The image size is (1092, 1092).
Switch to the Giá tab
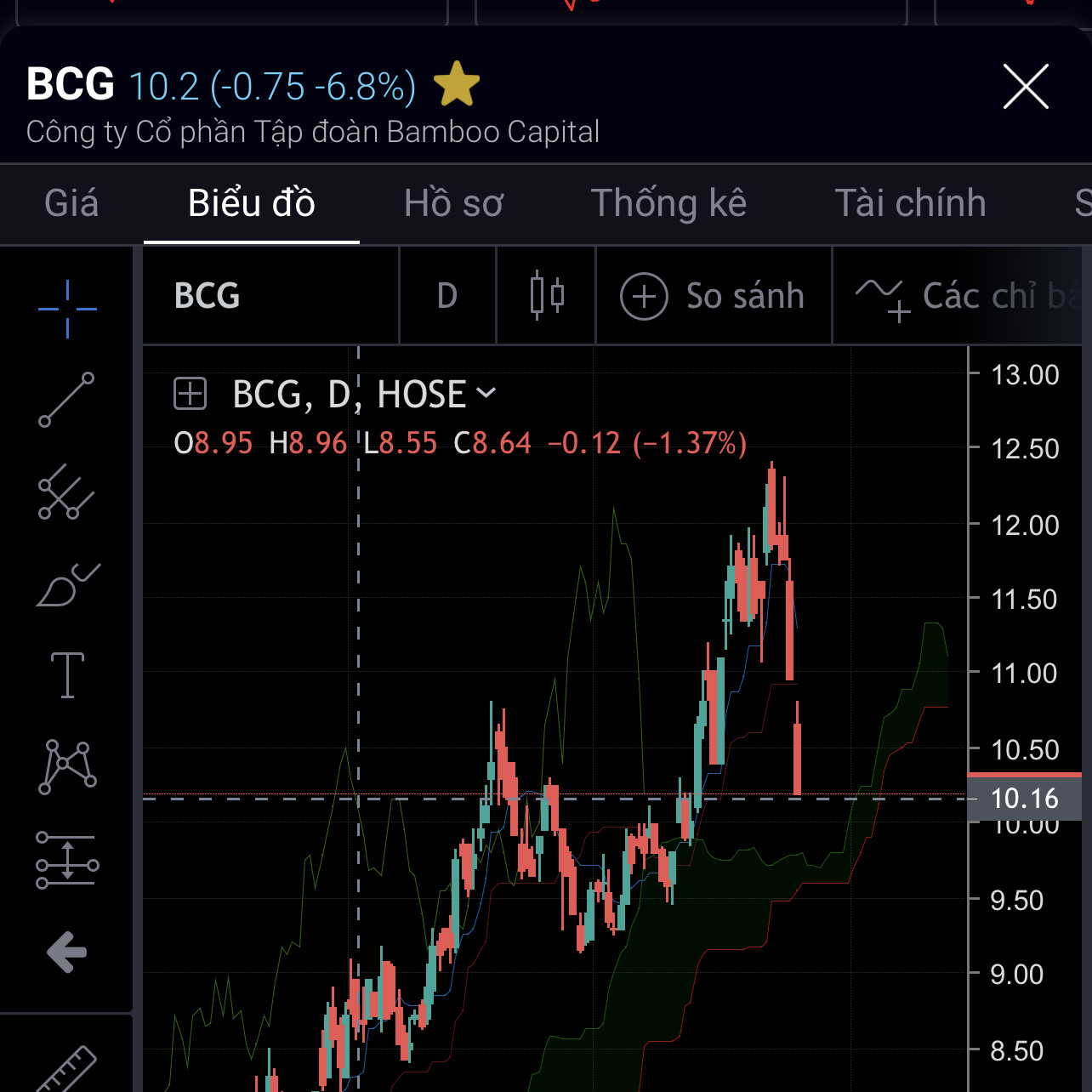tap(71, 203)
